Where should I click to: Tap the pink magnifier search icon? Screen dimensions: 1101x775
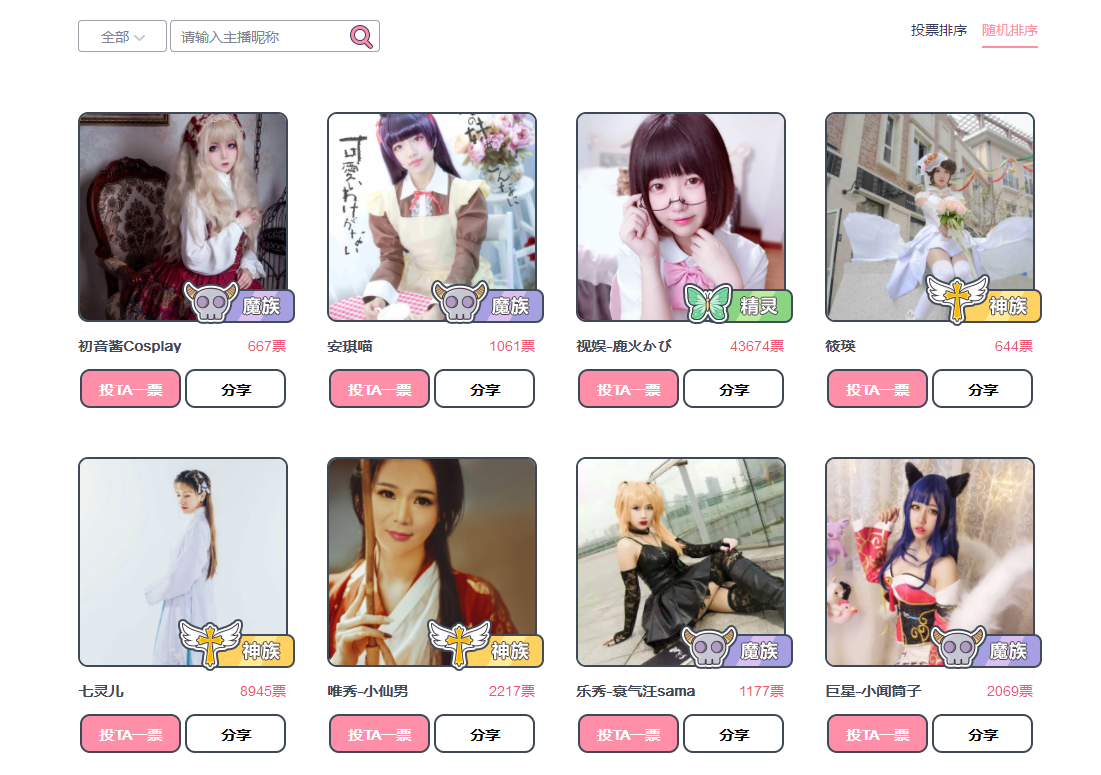click(x=361, y=37)
